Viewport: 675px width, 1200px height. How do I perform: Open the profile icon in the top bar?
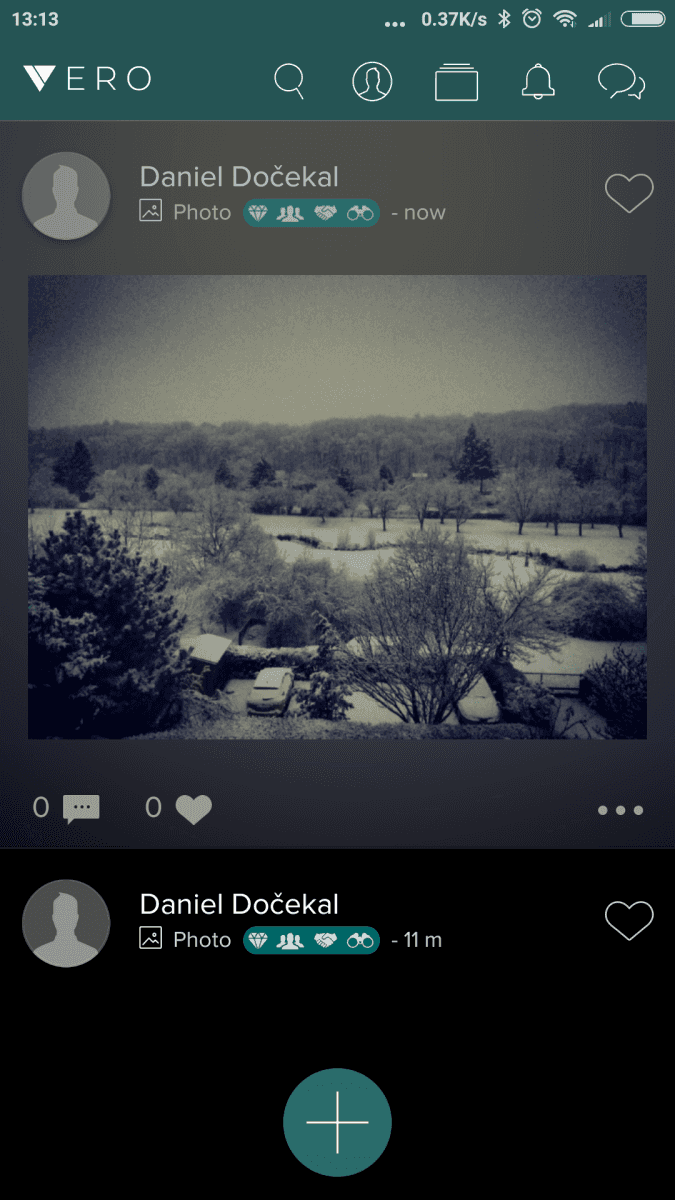click(x=372, y=81)
